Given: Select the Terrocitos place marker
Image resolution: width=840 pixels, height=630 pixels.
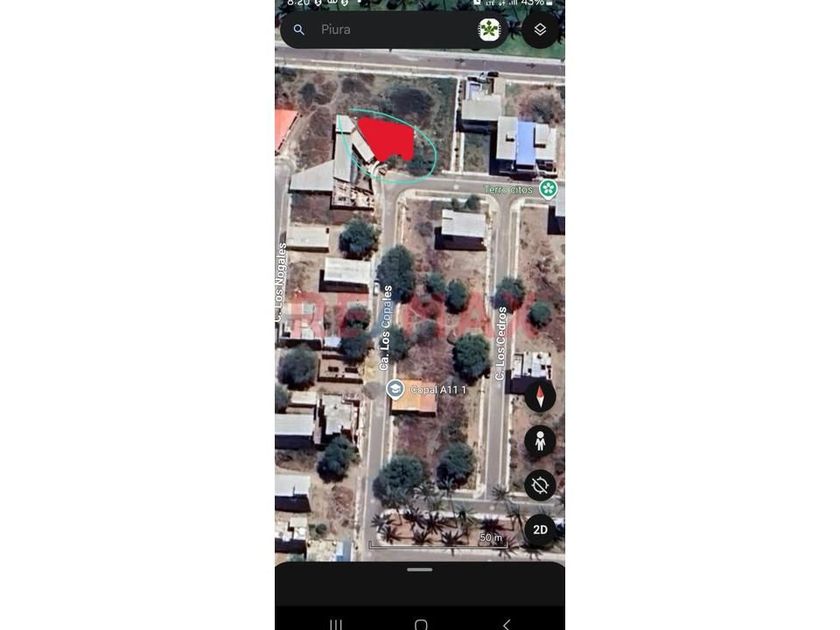Looking at the screenshot, I should tap(548, 189).
